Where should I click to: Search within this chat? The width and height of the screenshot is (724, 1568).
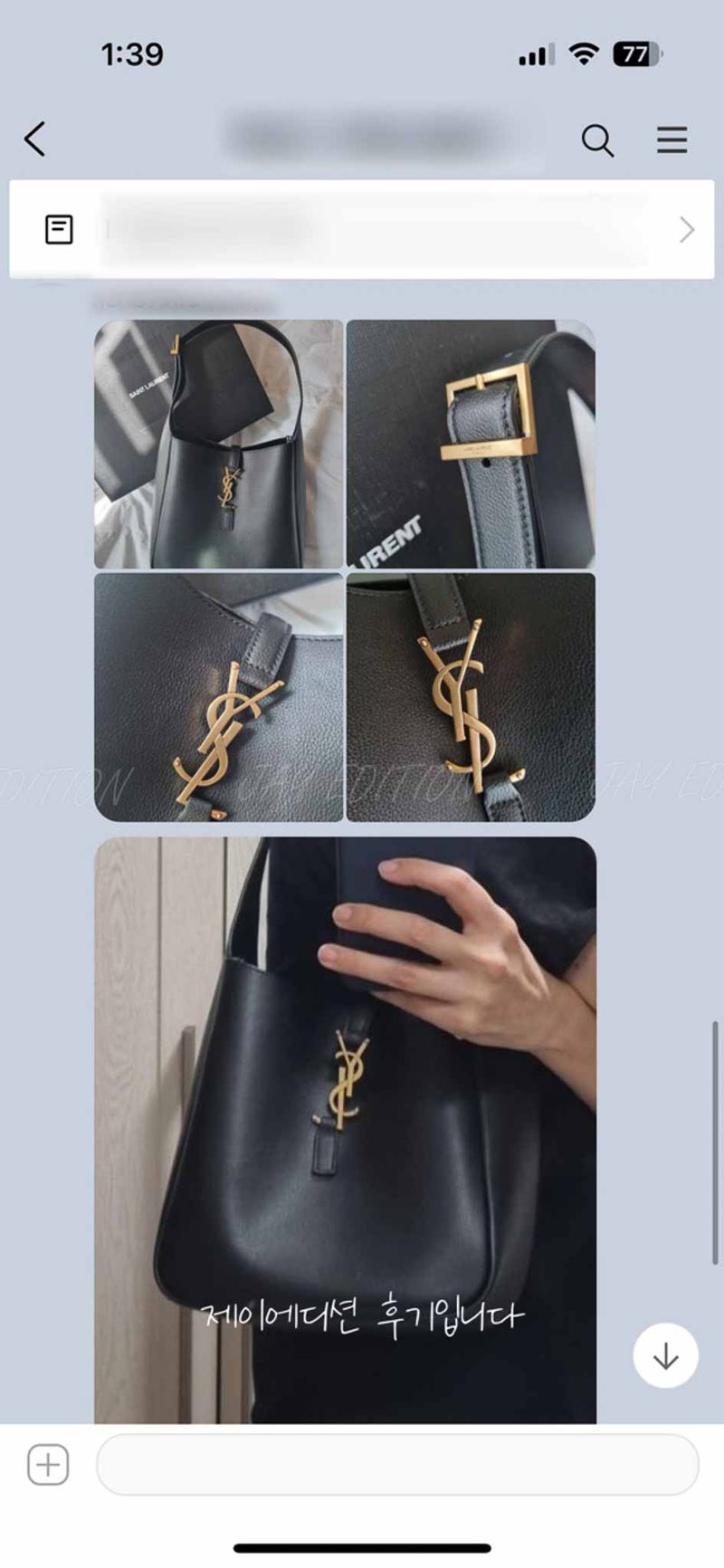point(597,140)
